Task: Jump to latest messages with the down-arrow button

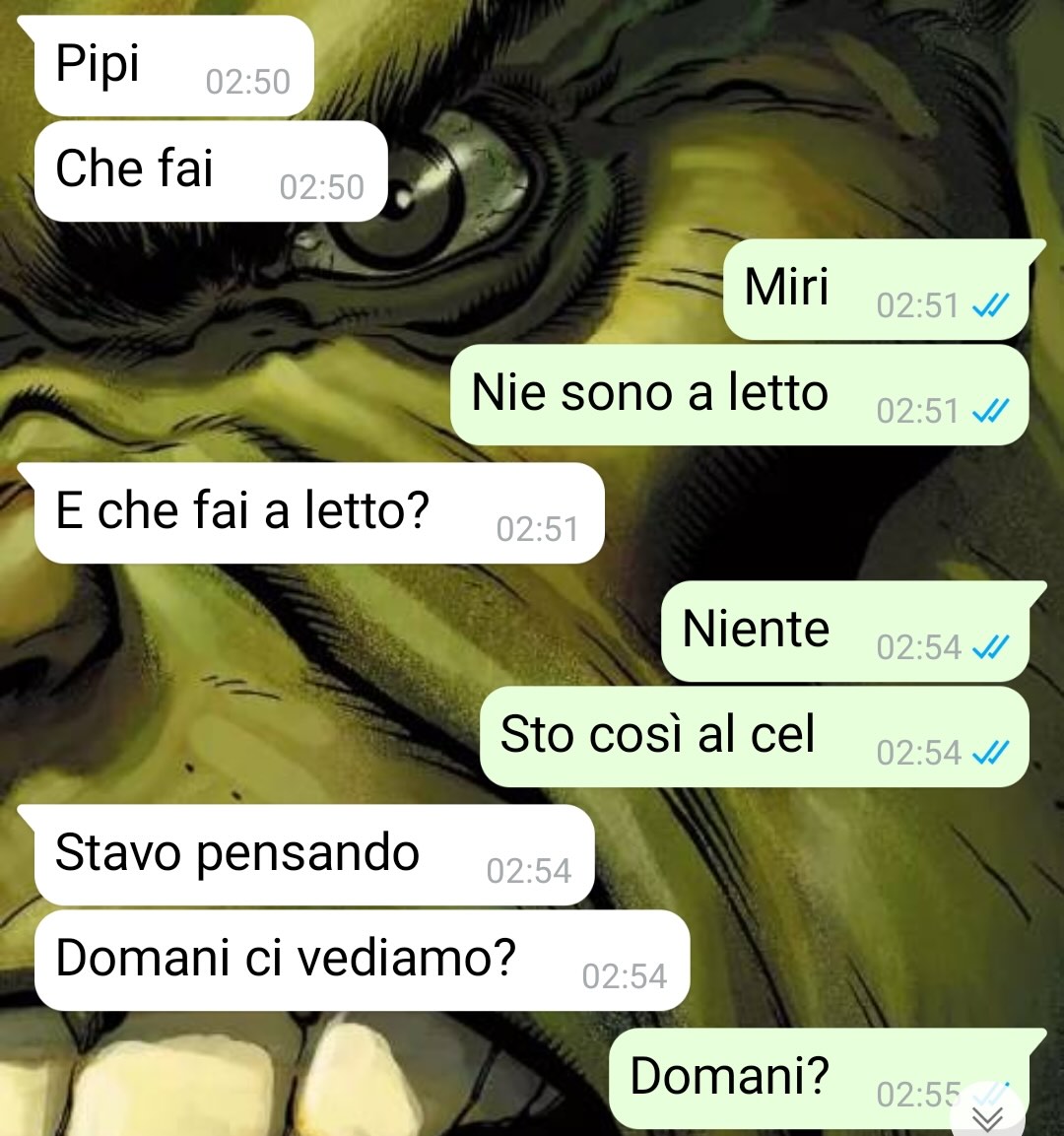Action: pyautogui.click(x=988, y=1113)
